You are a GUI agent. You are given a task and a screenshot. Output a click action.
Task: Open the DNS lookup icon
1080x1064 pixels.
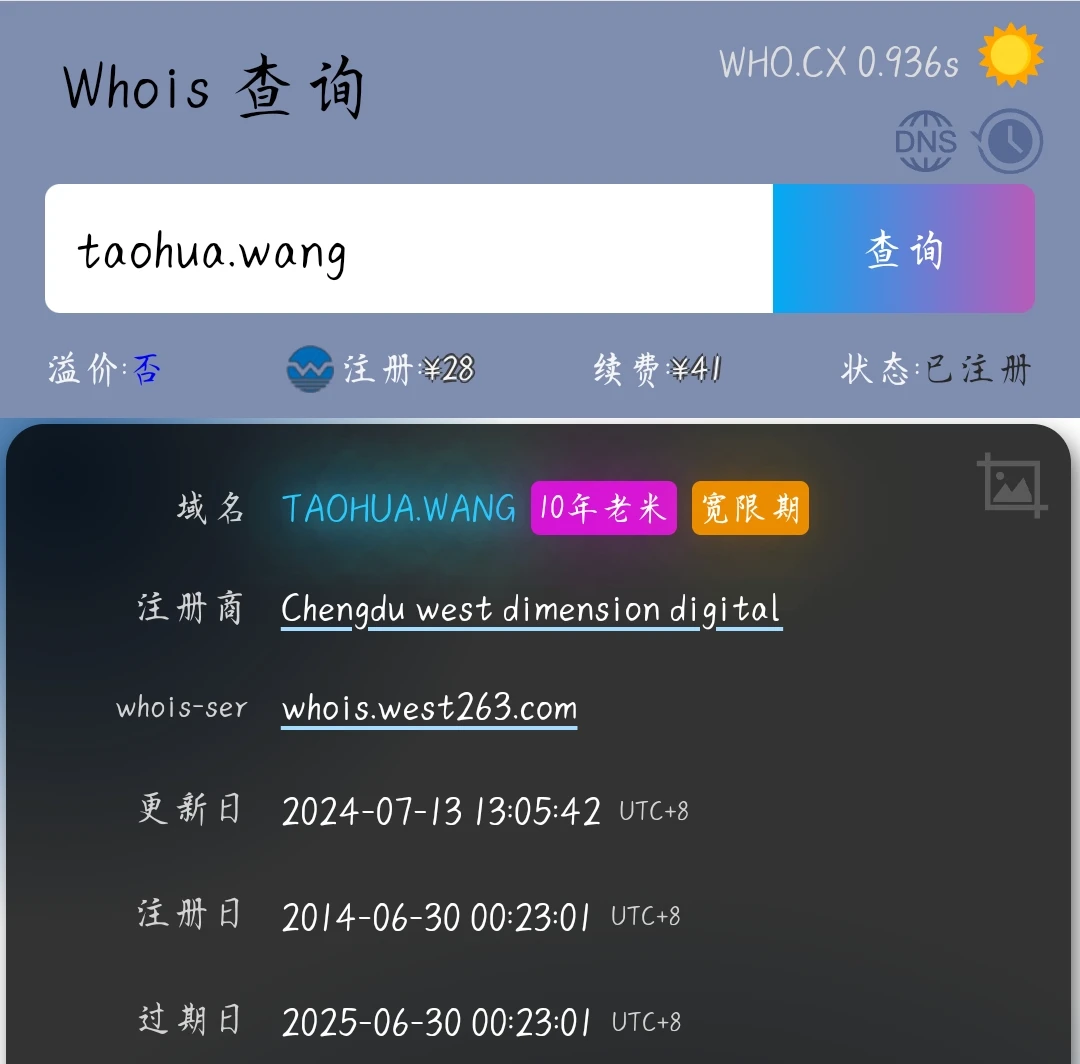click(925, 142)
